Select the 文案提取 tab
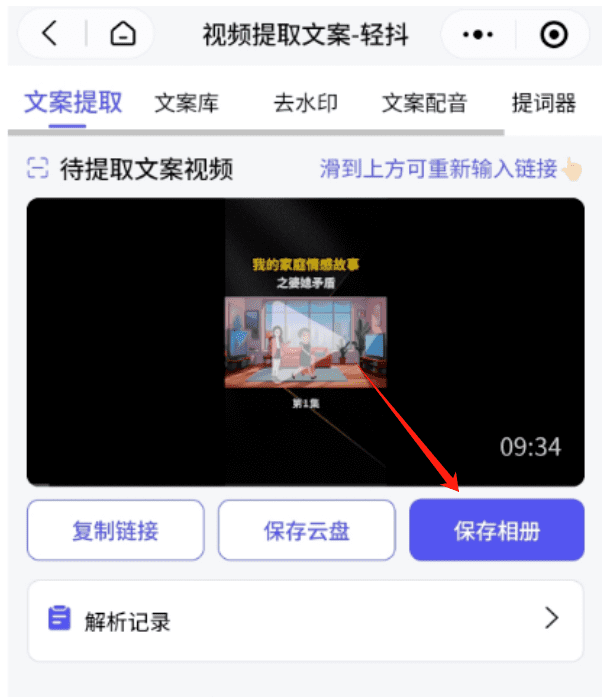Viewport: 604px width, 697px height. (x=73, y=102)
